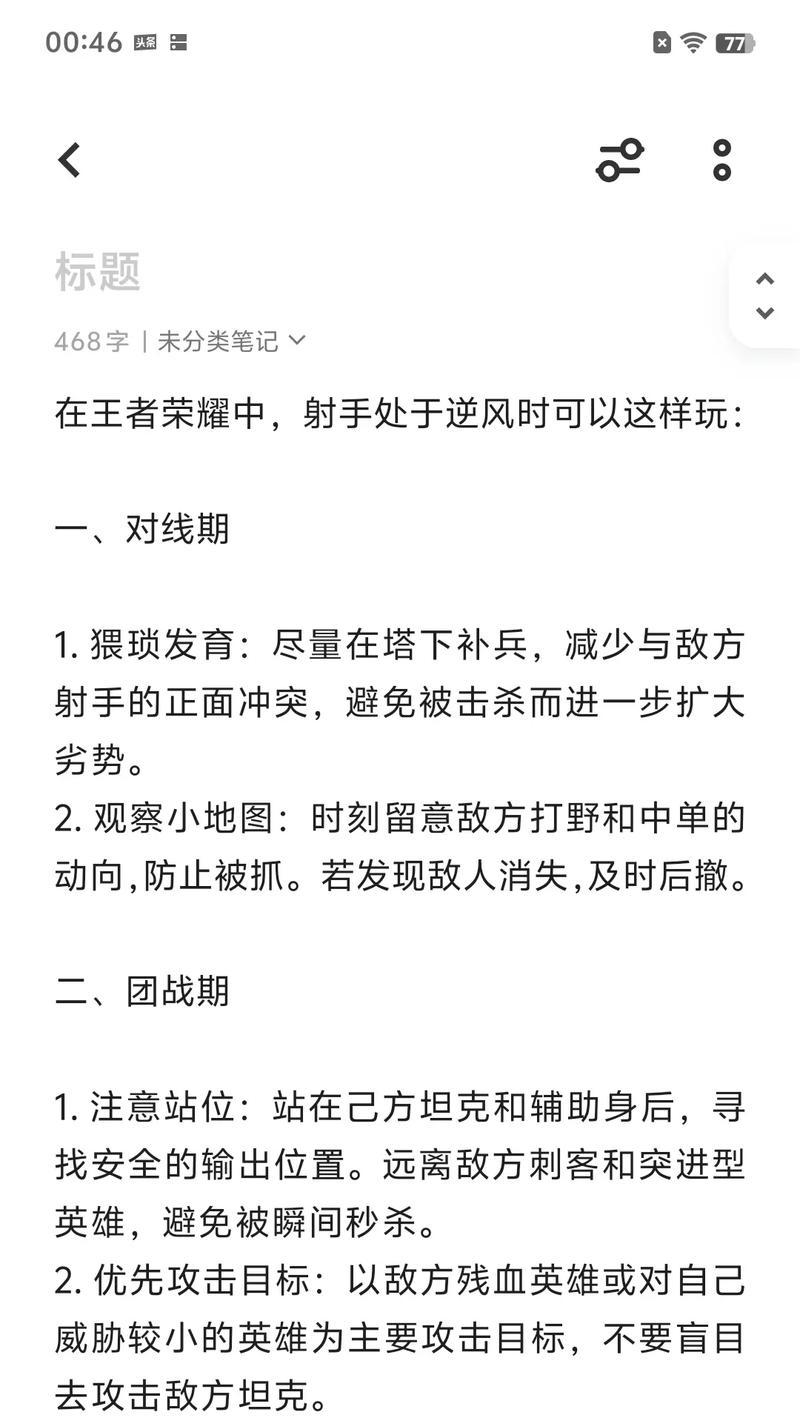Expand the 未分类笔记 category dropdown
Image resolution: width=800 pixels, height=1422 pixels.
pos(231,341)
